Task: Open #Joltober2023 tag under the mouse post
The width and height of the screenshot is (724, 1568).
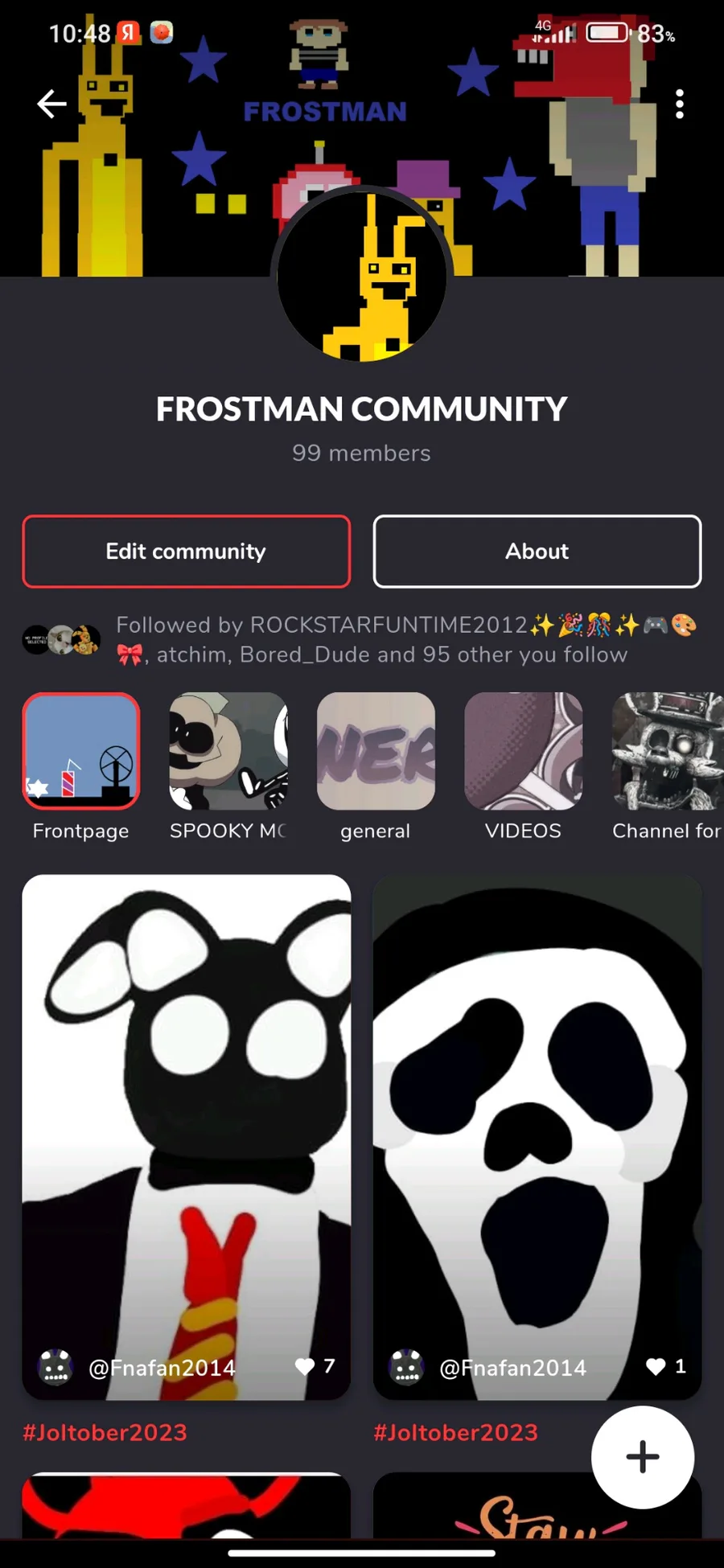Action: click(x=105, y=1432)
